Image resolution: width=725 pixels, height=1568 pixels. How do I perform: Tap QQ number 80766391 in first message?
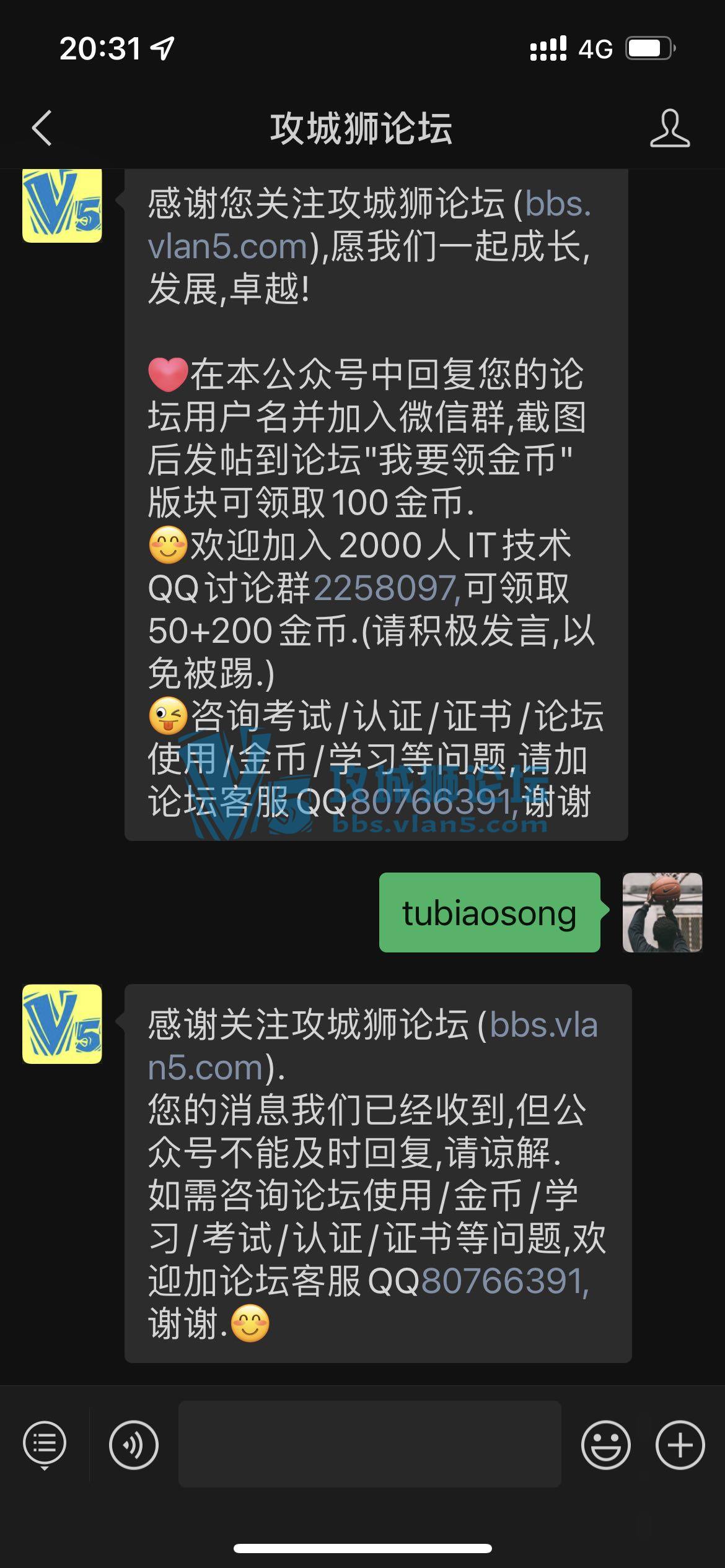click(x=432, y=802)
